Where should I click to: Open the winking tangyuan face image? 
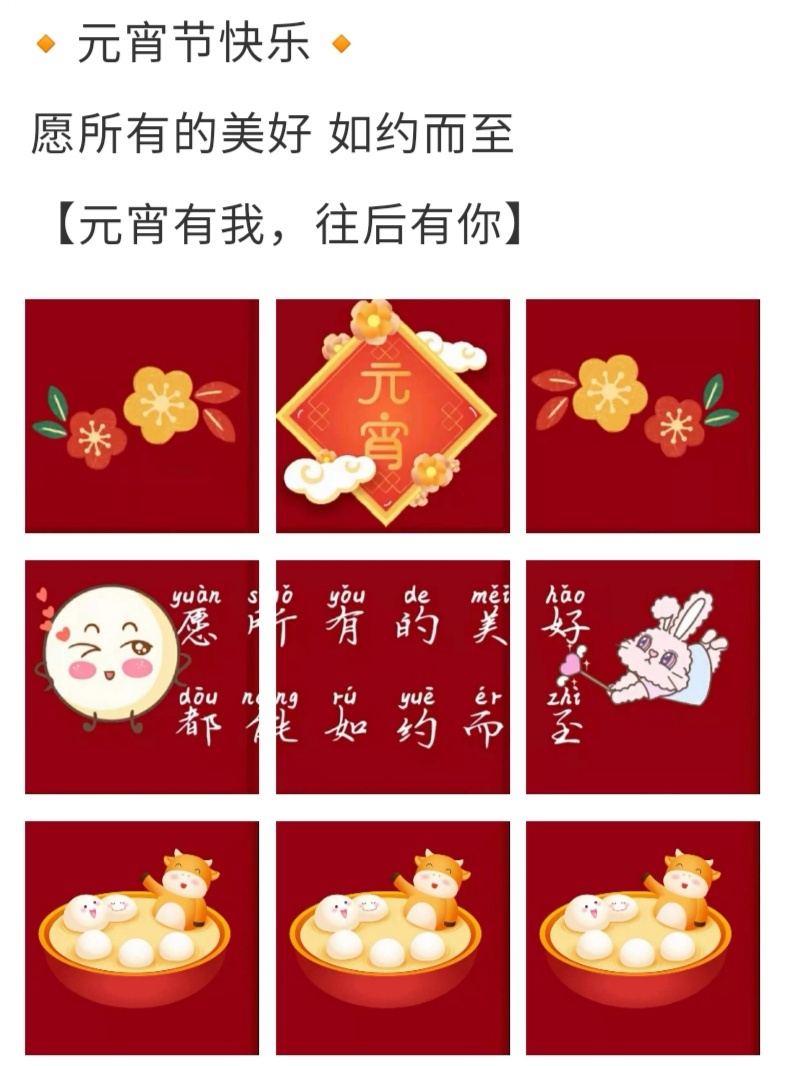pos(141,677)
